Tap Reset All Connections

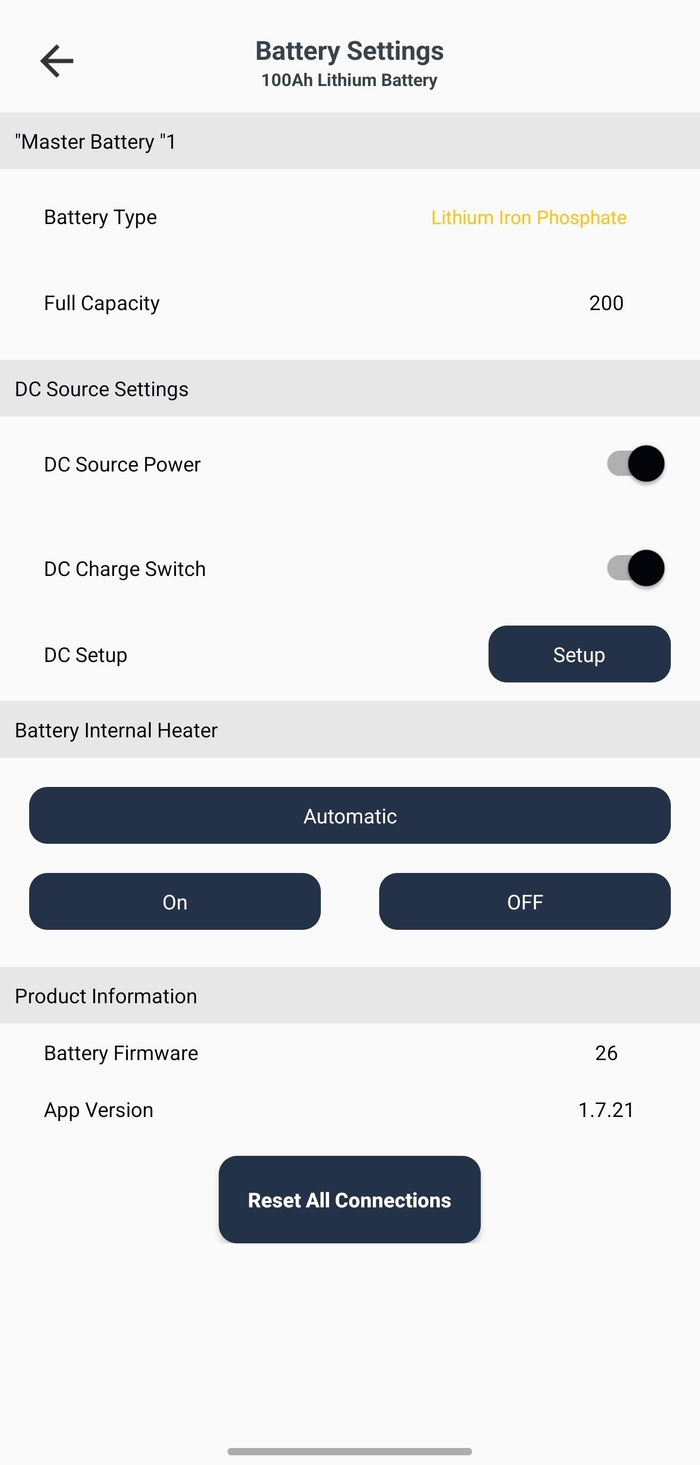[350, 1200]
